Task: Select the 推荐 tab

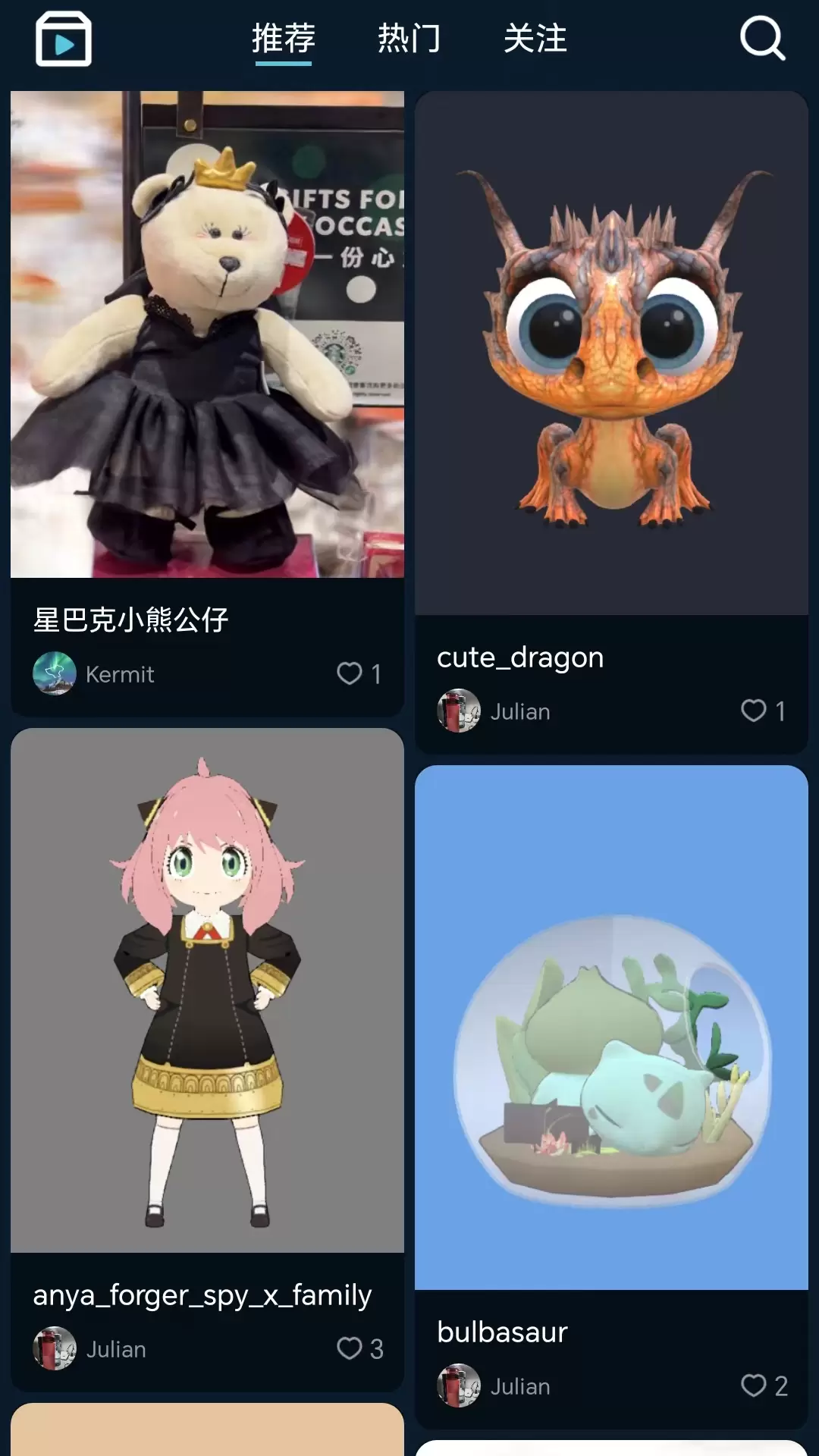Action: (x=284, y=39)
